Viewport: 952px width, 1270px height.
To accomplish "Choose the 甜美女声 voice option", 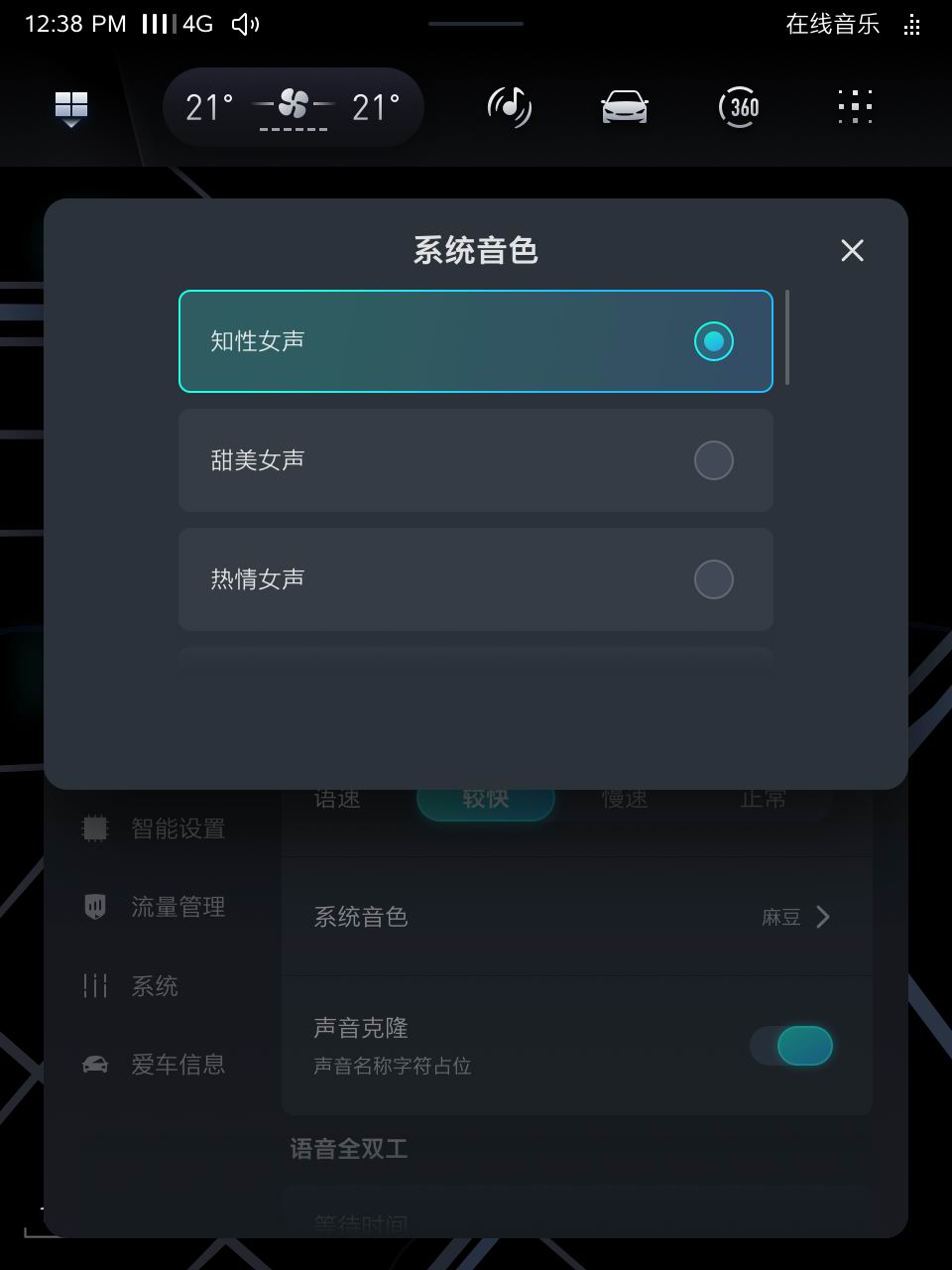I will [476, 460].
